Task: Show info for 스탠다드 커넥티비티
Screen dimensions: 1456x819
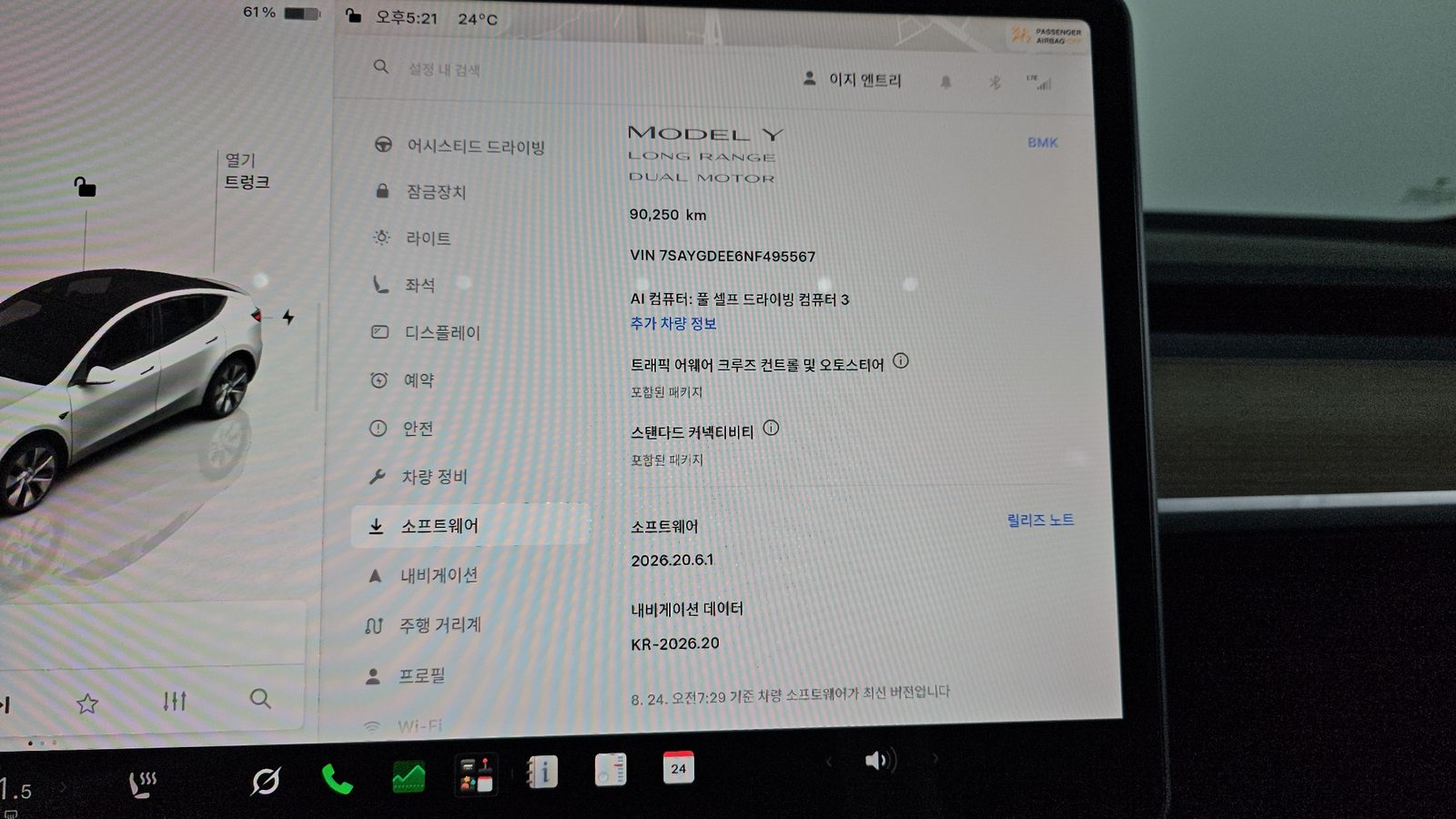Action: pyautogui.click(x=771, y=428)
